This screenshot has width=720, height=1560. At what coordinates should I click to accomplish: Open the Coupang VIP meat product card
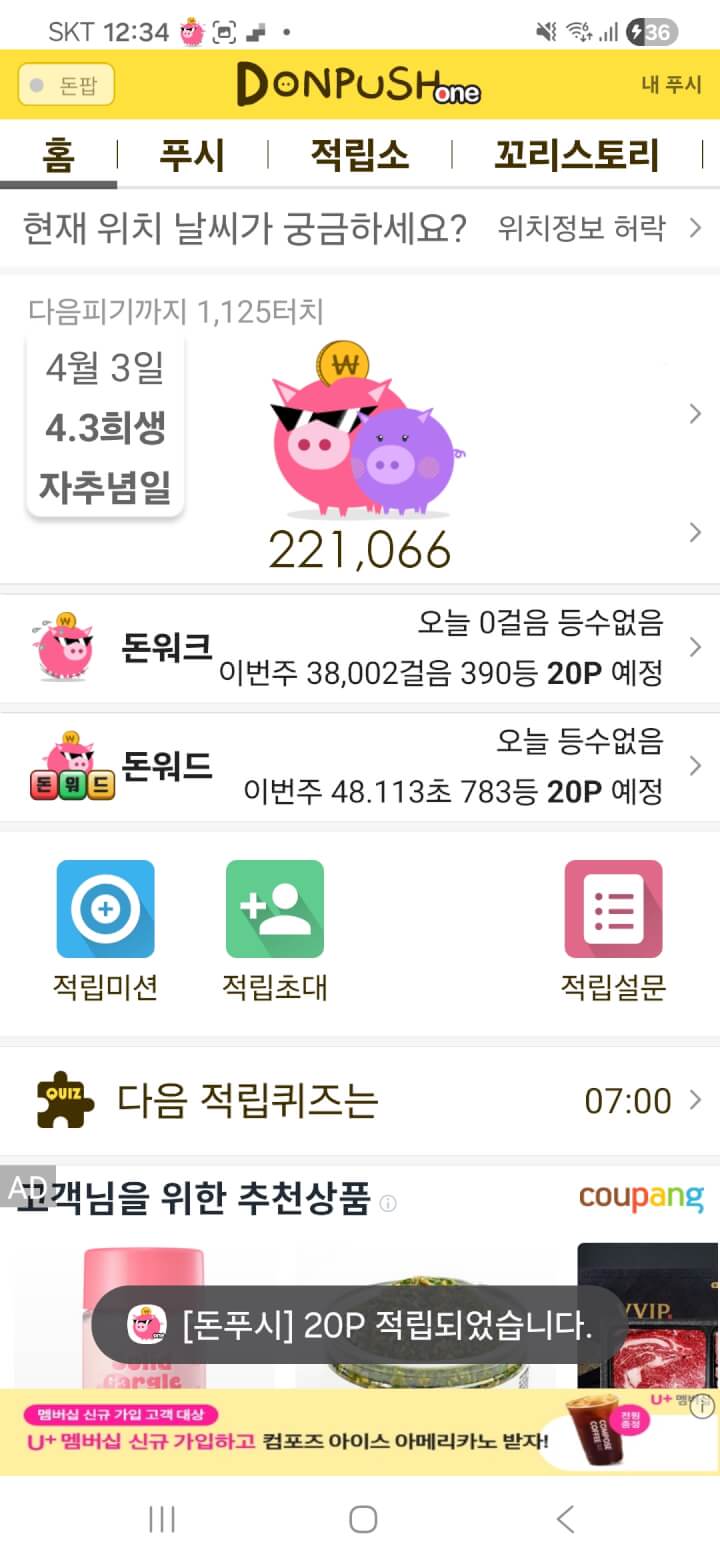(x=648, y=1310)
